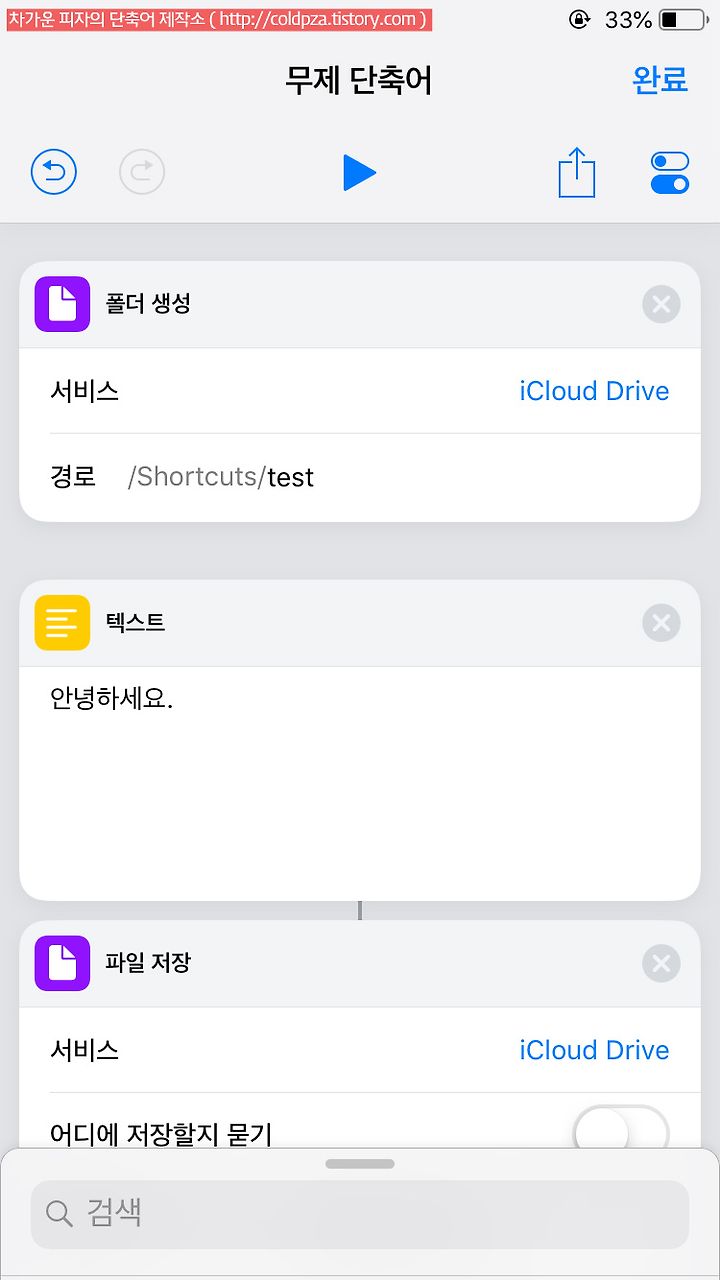Tap 완료 to finish editing

660,80
